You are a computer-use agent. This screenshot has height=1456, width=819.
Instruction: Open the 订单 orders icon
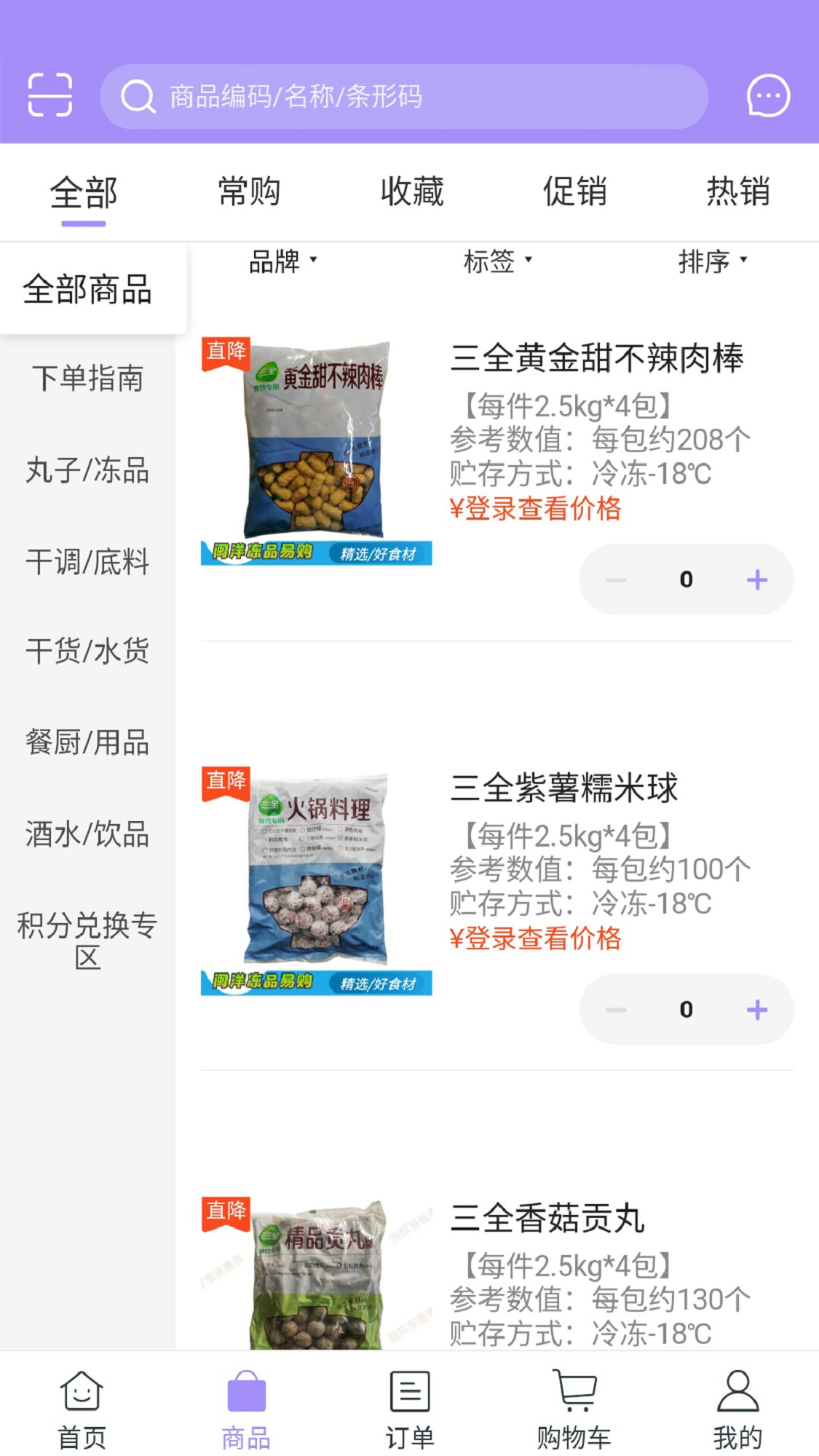pos(409,1394)
